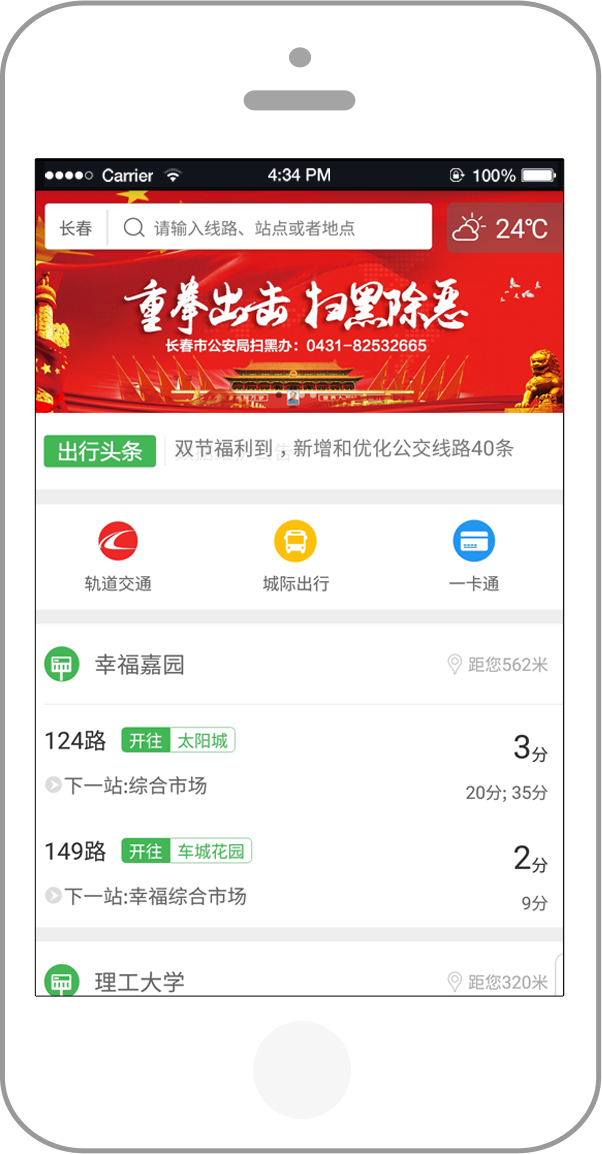The image size is (602, 1154).
Task: Tap the search field for routes and stops
Action: [270, 228]
